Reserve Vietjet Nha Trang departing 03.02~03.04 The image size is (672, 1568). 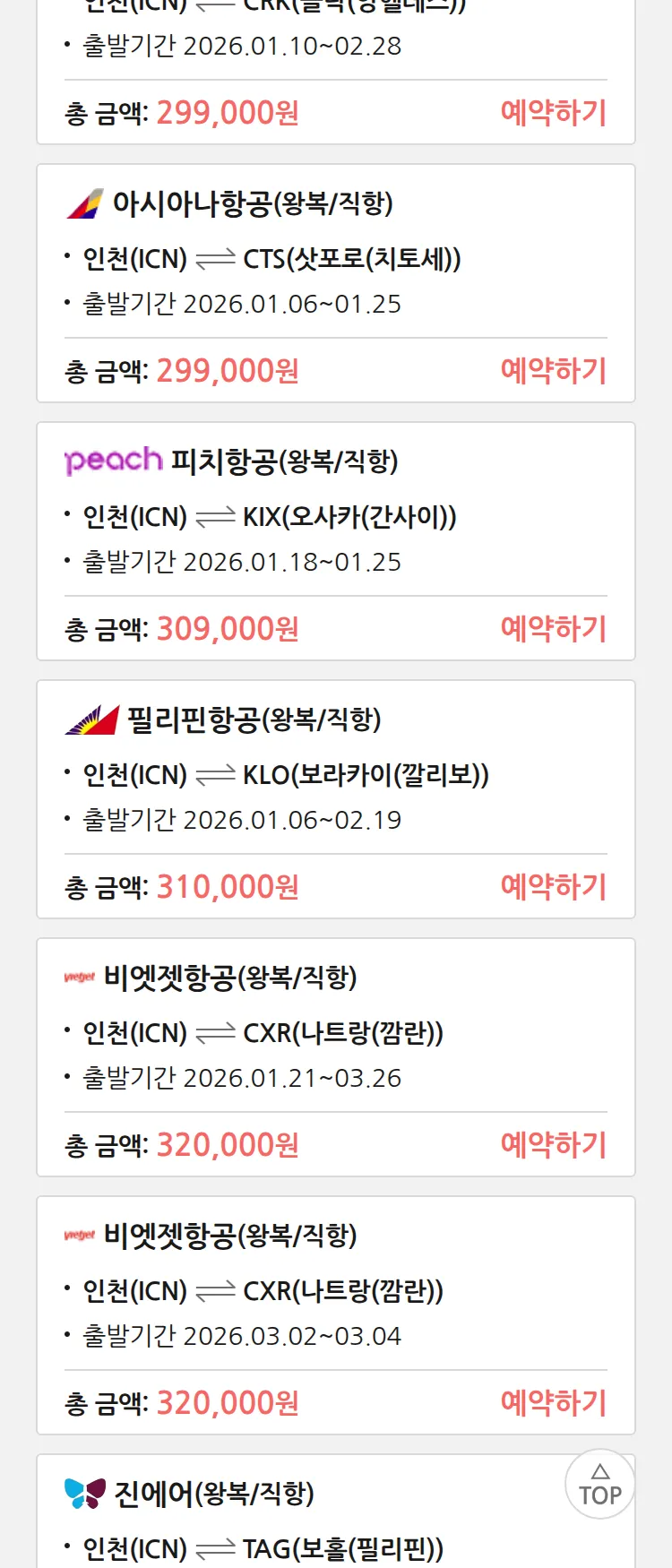point(553,1403)
